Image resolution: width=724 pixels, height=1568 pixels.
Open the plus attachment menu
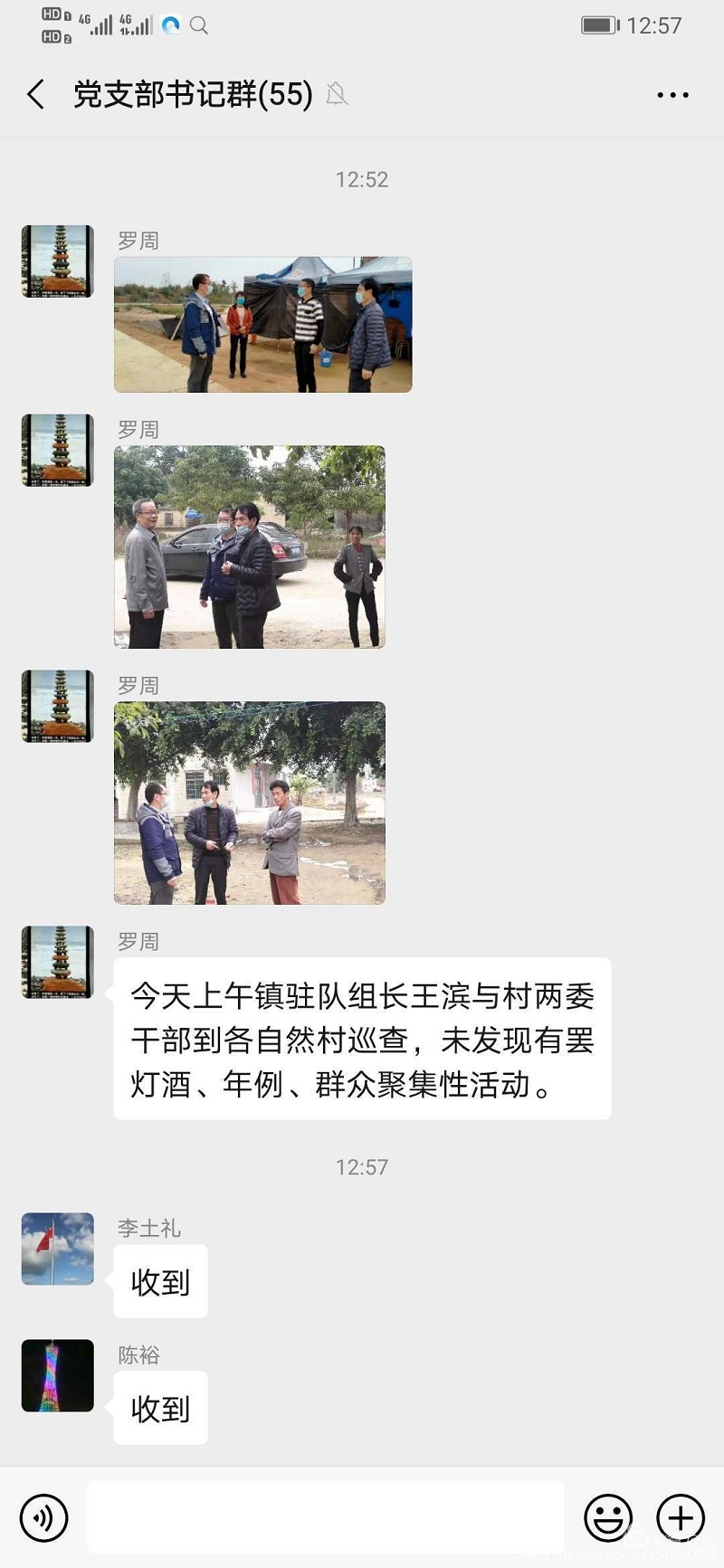tap(681, 1517)
